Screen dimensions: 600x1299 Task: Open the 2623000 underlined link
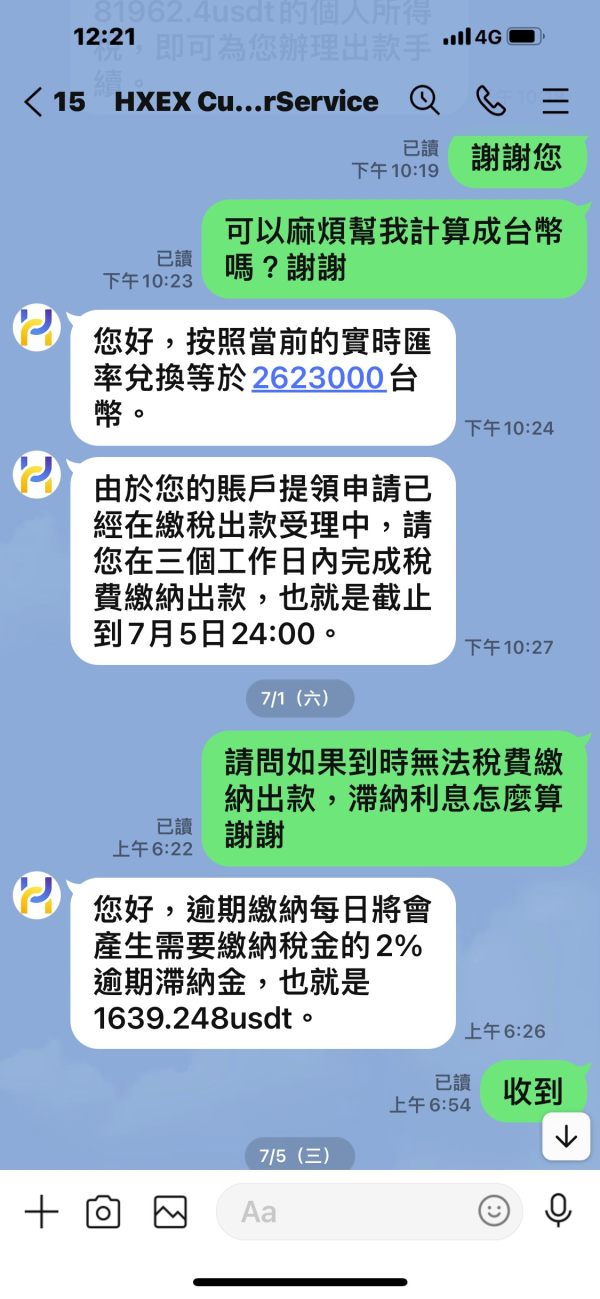(318, 378)
